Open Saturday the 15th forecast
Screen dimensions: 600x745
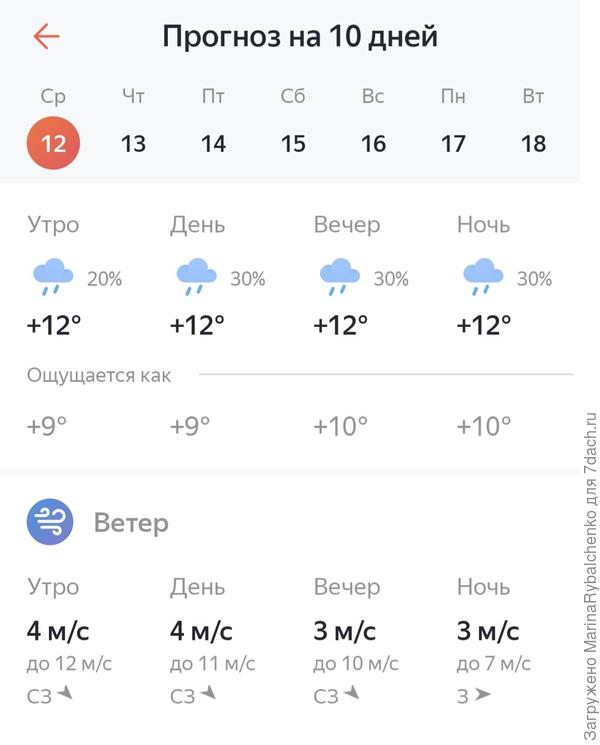pos(293,143)
